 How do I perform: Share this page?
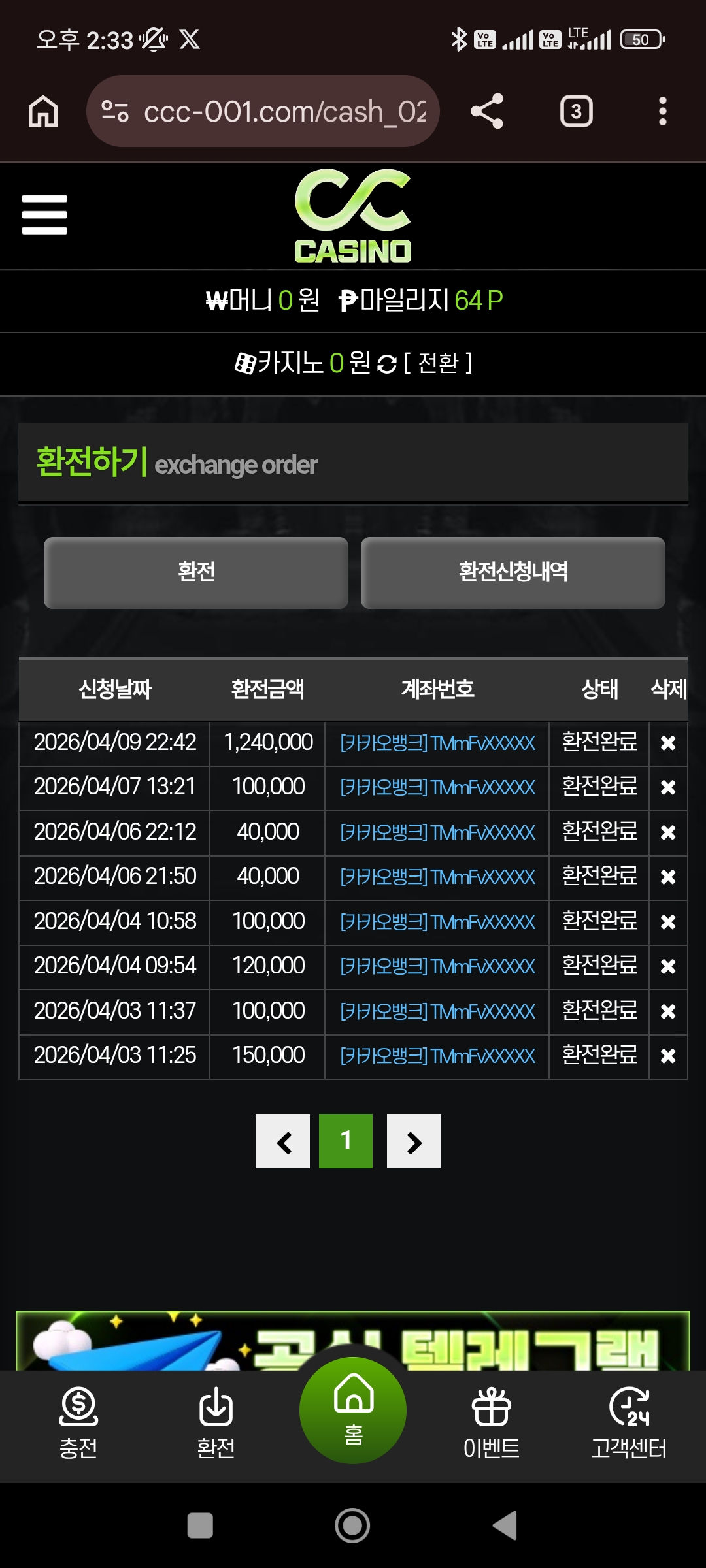[x=487, y=111]
